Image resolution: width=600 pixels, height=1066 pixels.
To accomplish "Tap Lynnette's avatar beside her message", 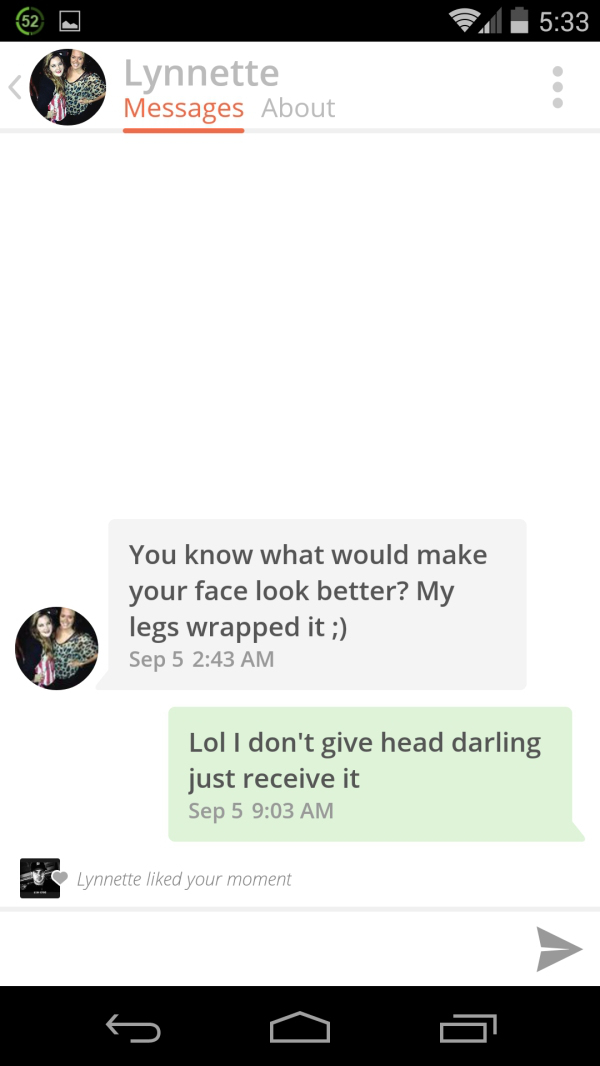I will (x=57, y=648).
